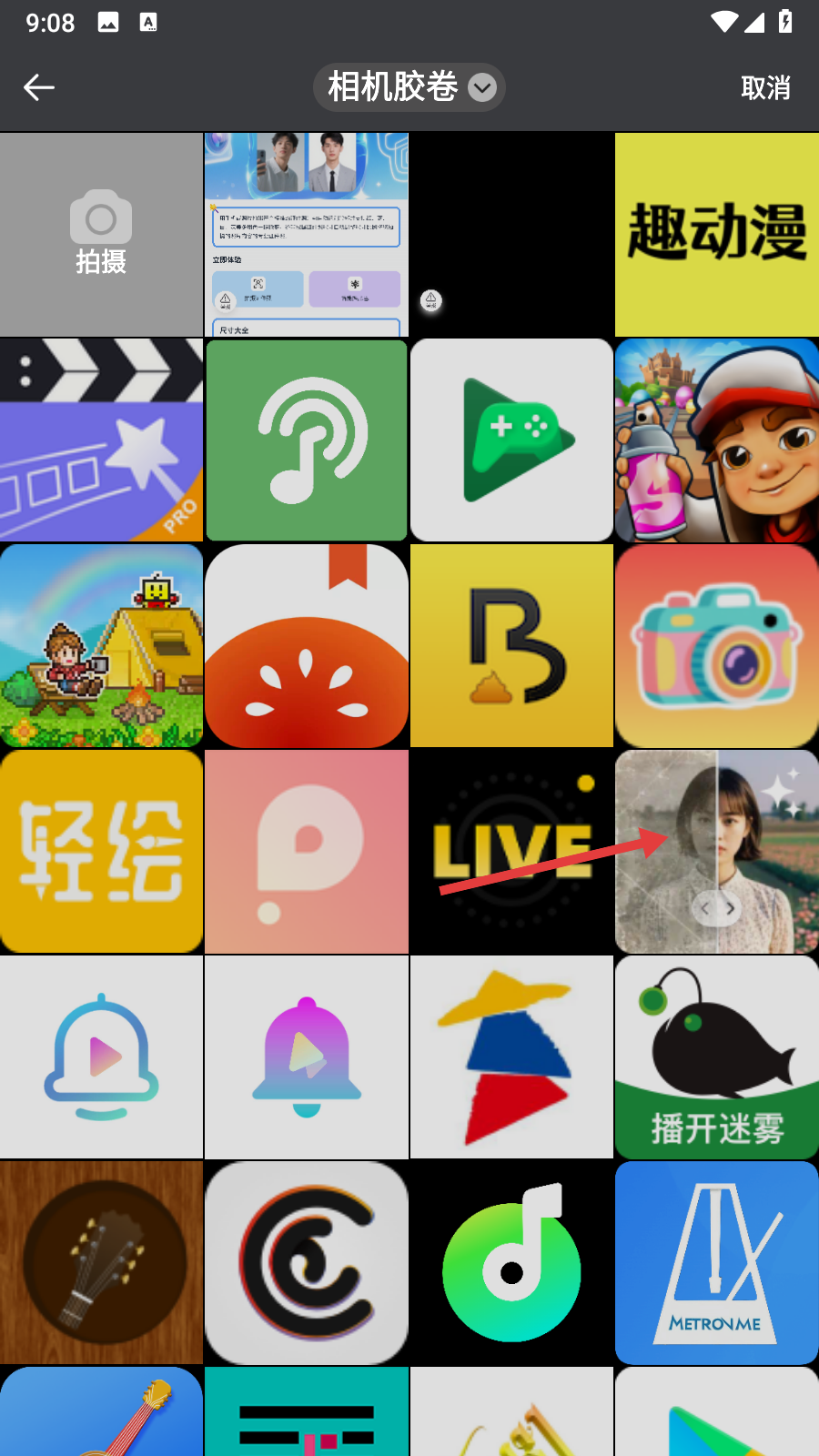
Task: Open the 相机胶卷 album dropdown
Action: coord(409,87)
